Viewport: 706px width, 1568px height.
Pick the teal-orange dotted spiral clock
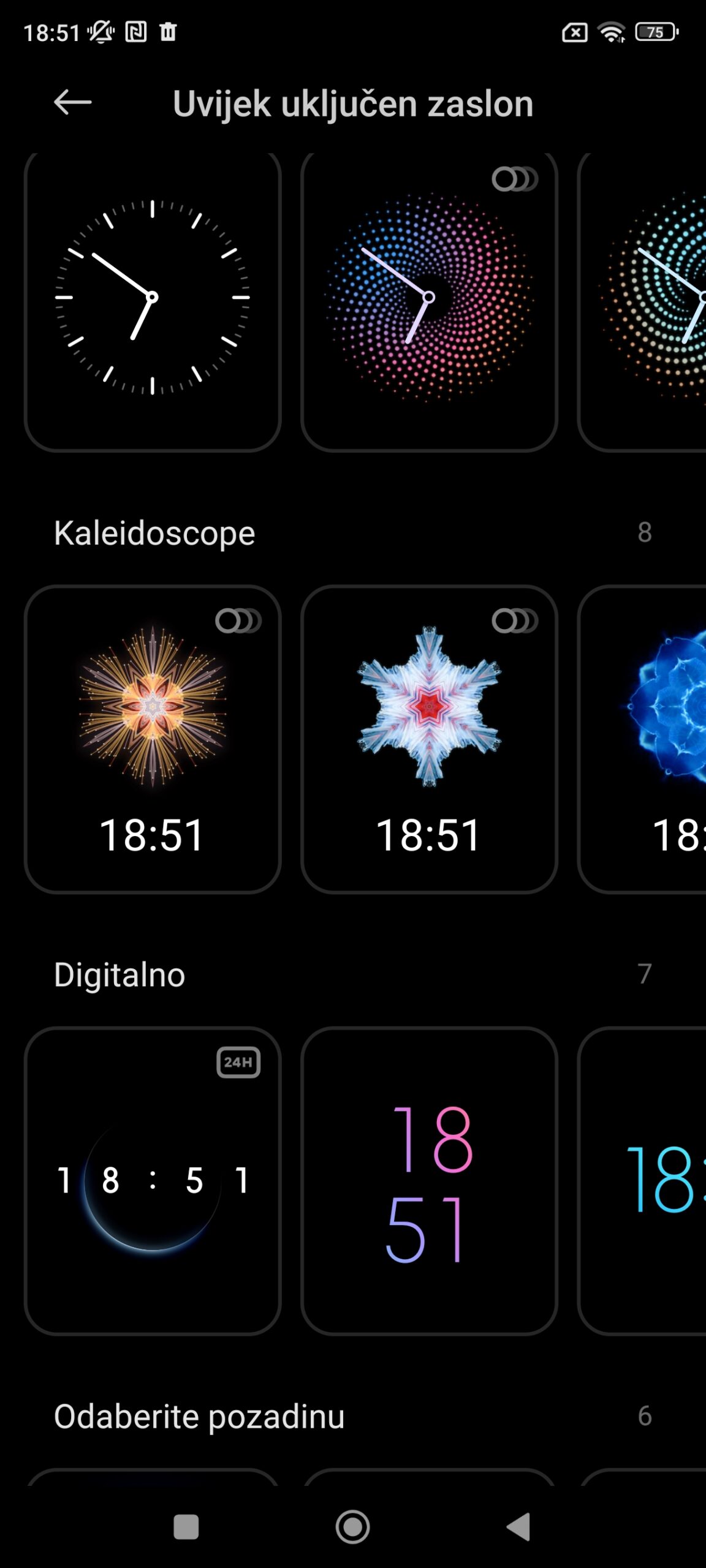point(642,302)
